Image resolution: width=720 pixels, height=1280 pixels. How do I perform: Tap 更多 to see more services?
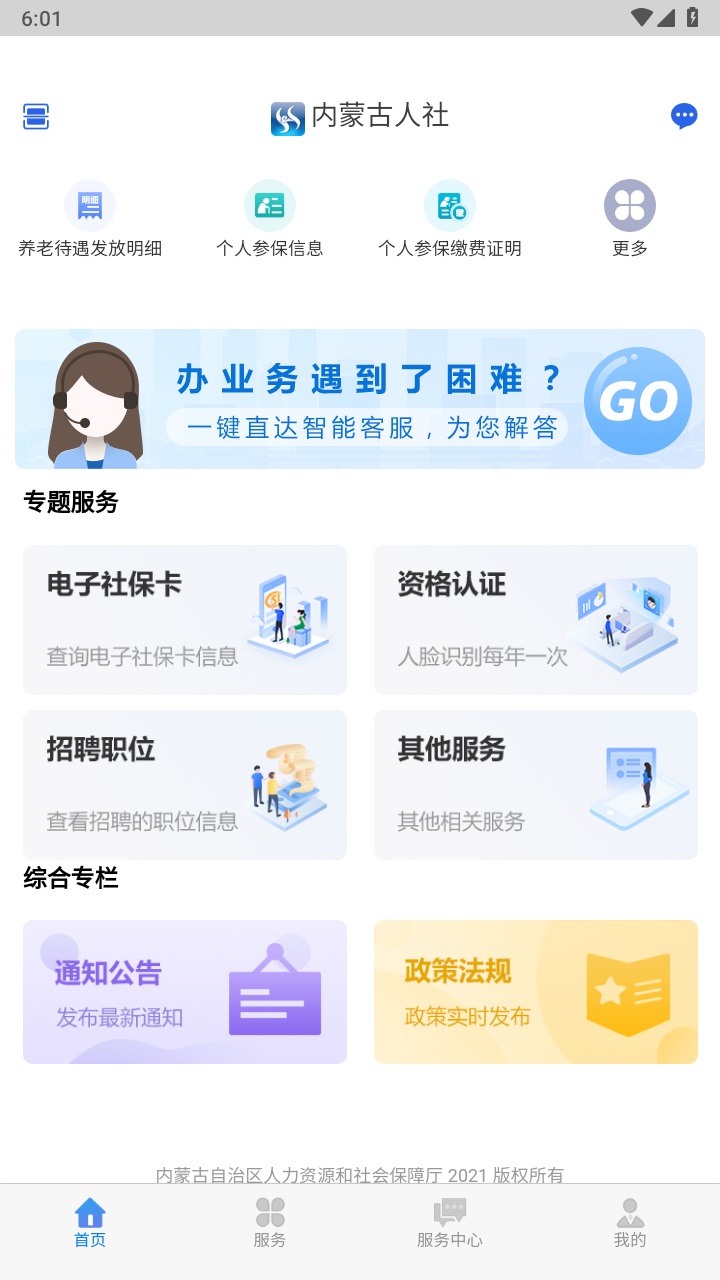[630, 220]
